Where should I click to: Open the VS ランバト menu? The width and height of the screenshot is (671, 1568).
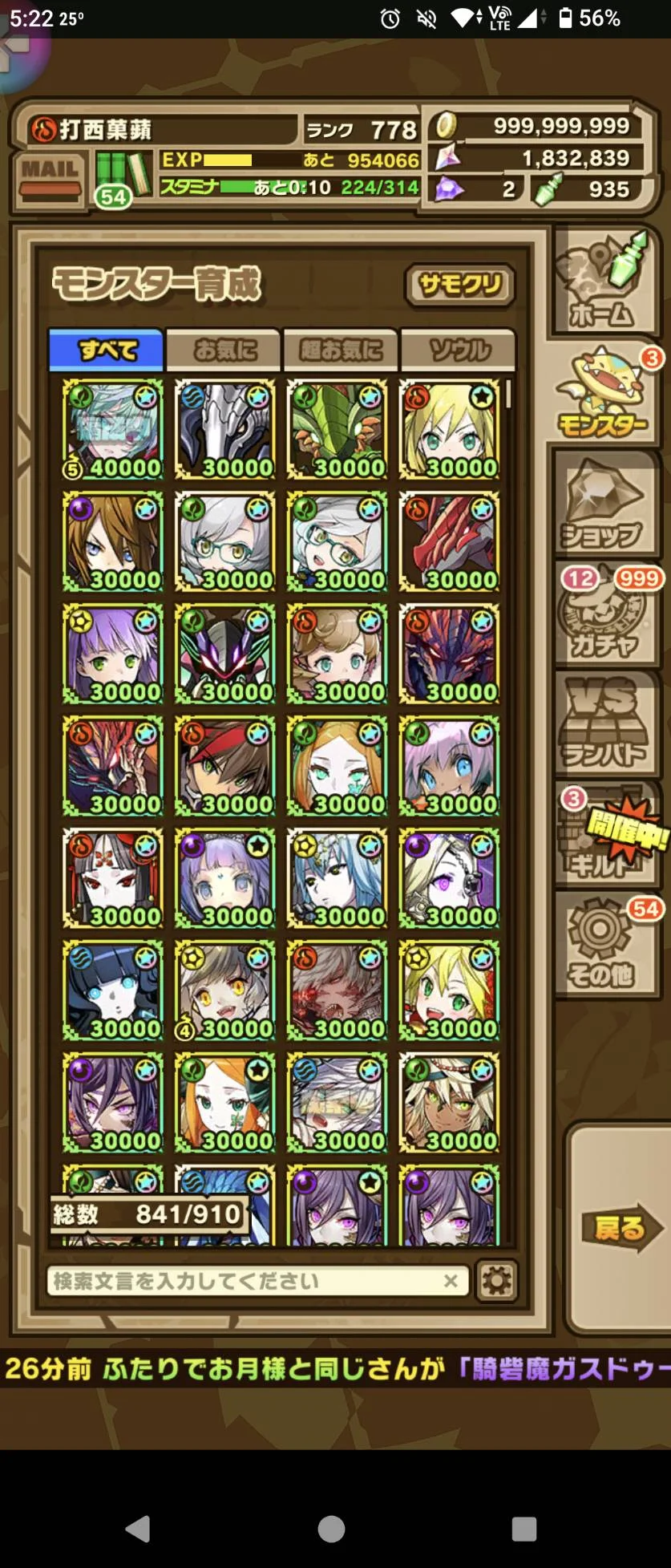pos(605,724)
